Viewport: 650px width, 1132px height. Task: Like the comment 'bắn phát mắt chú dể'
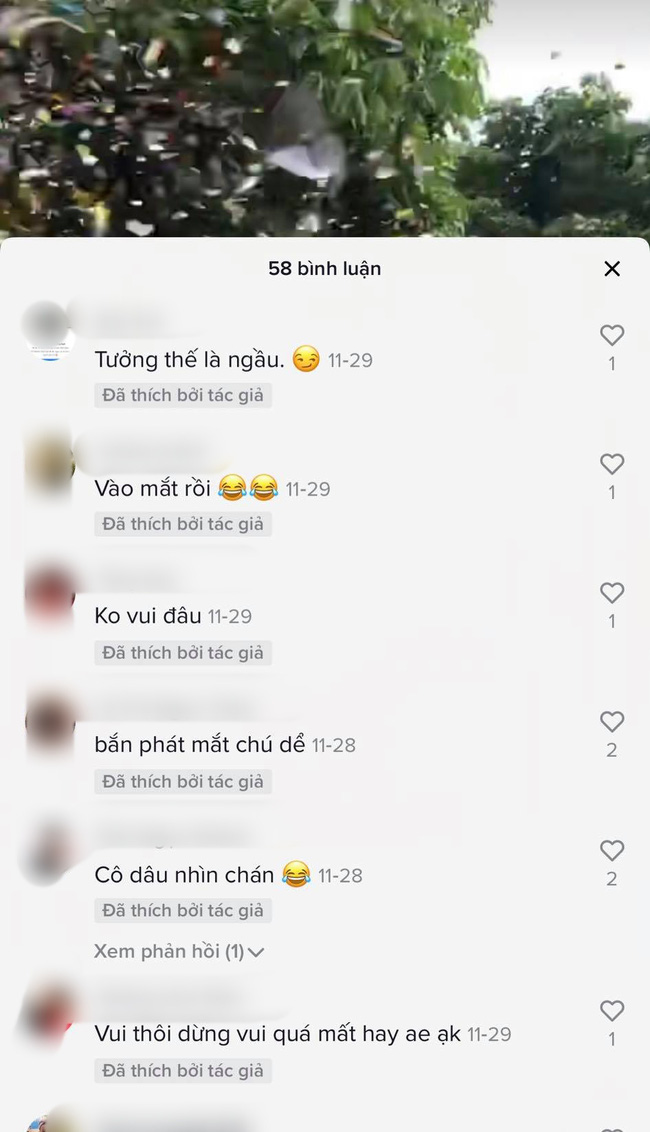click(x=612, y=722)
